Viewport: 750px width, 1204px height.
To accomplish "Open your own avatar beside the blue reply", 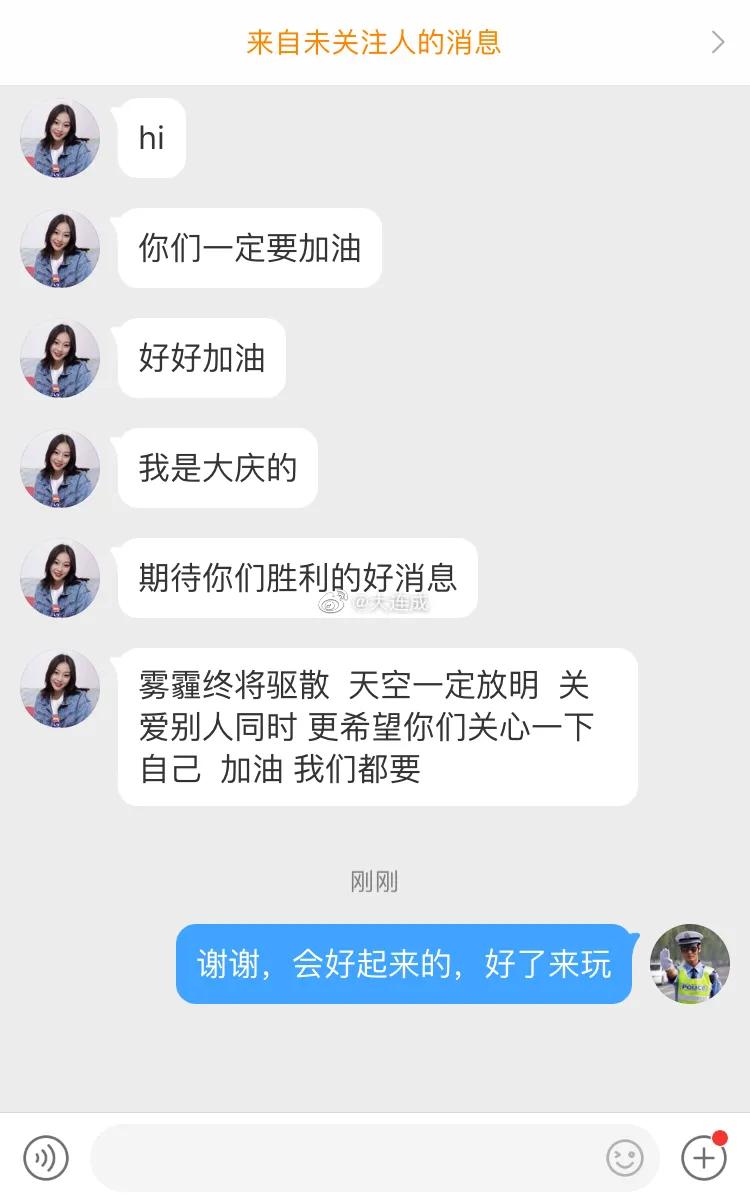I will 690,964.
